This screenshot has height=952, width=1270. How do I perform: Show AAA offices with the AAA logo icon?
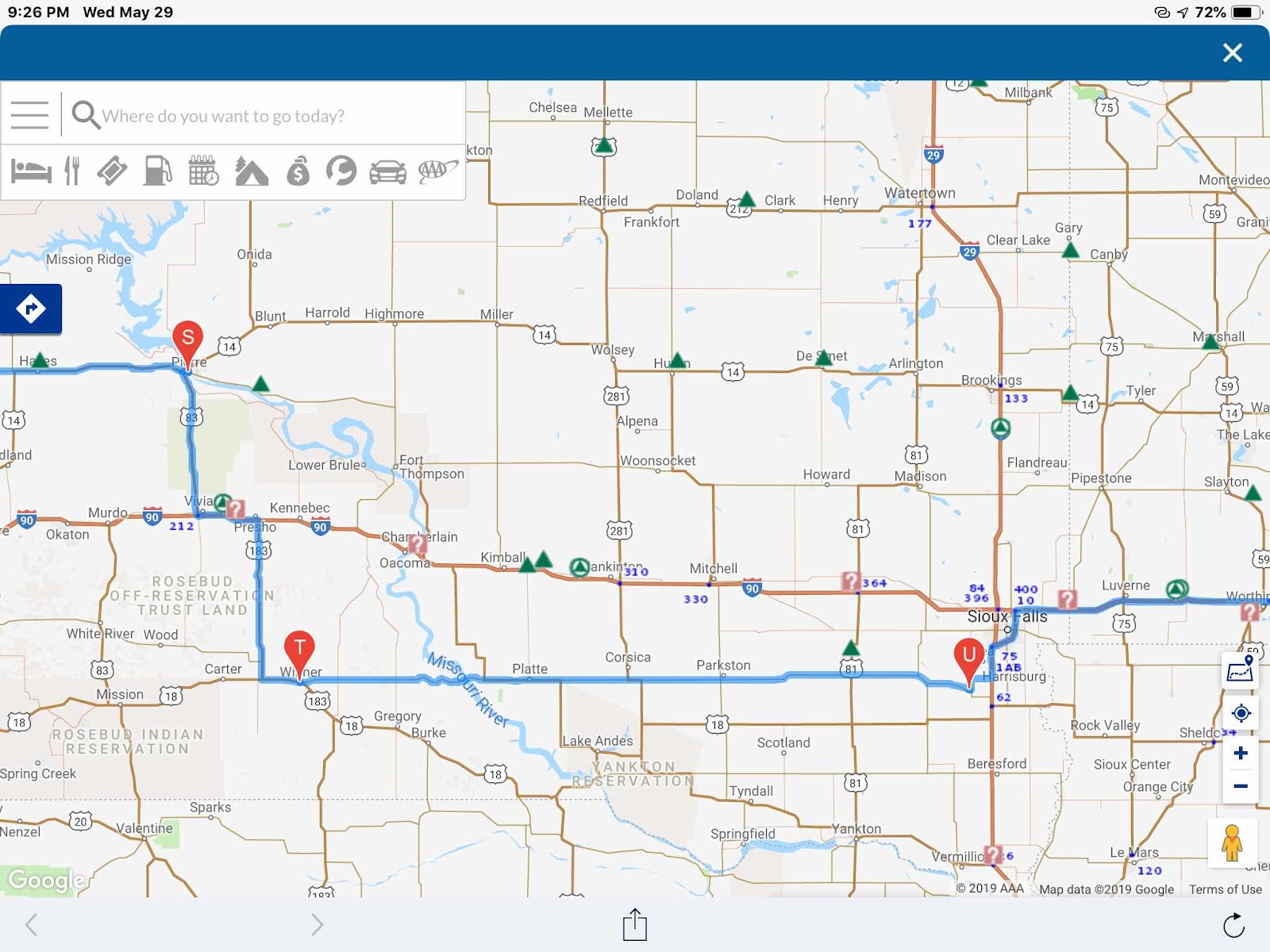[x=437, y=171]
